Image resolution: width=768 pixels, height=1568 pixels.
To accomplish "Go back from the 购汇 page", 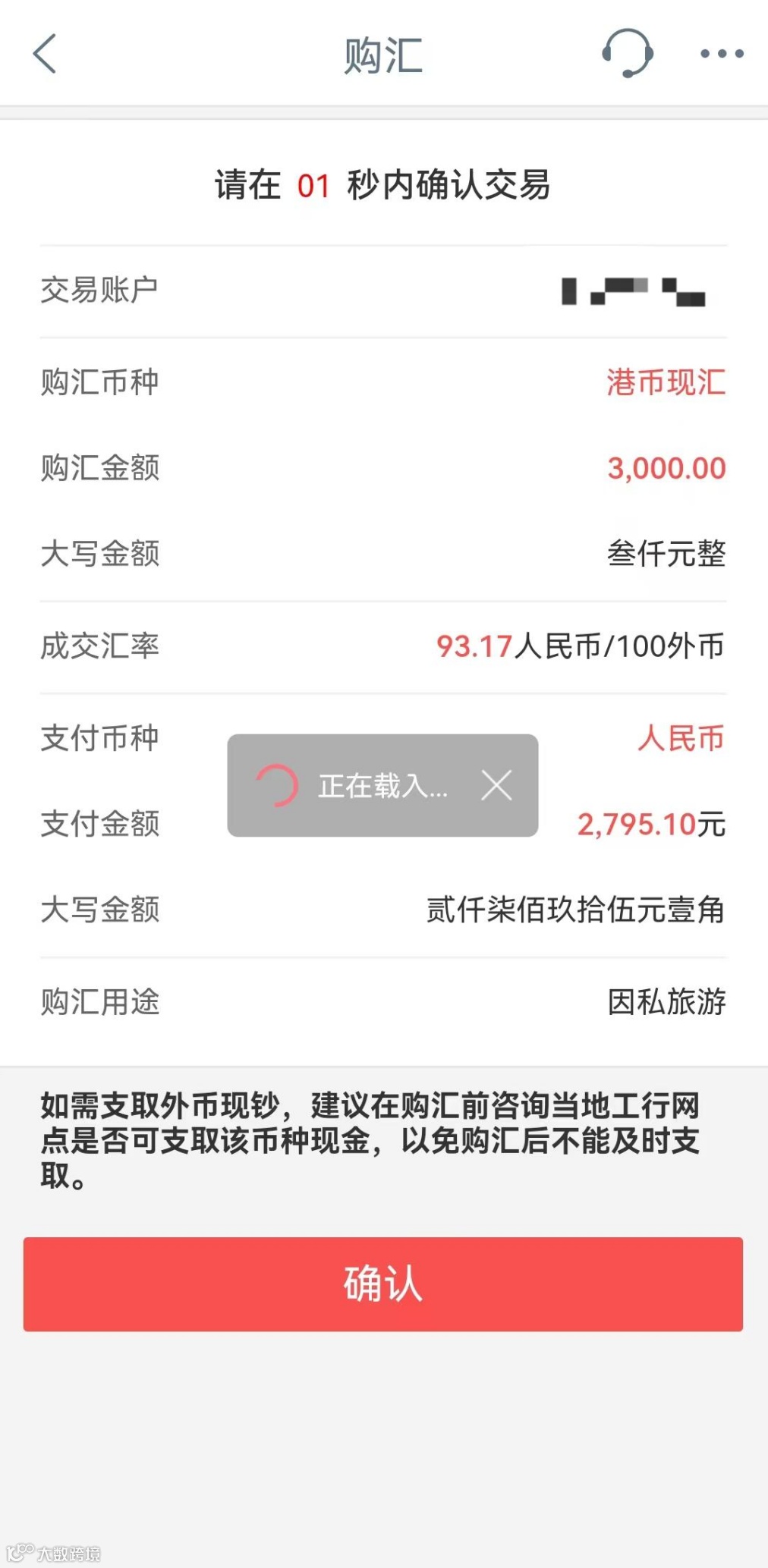I will click(45, 54).
